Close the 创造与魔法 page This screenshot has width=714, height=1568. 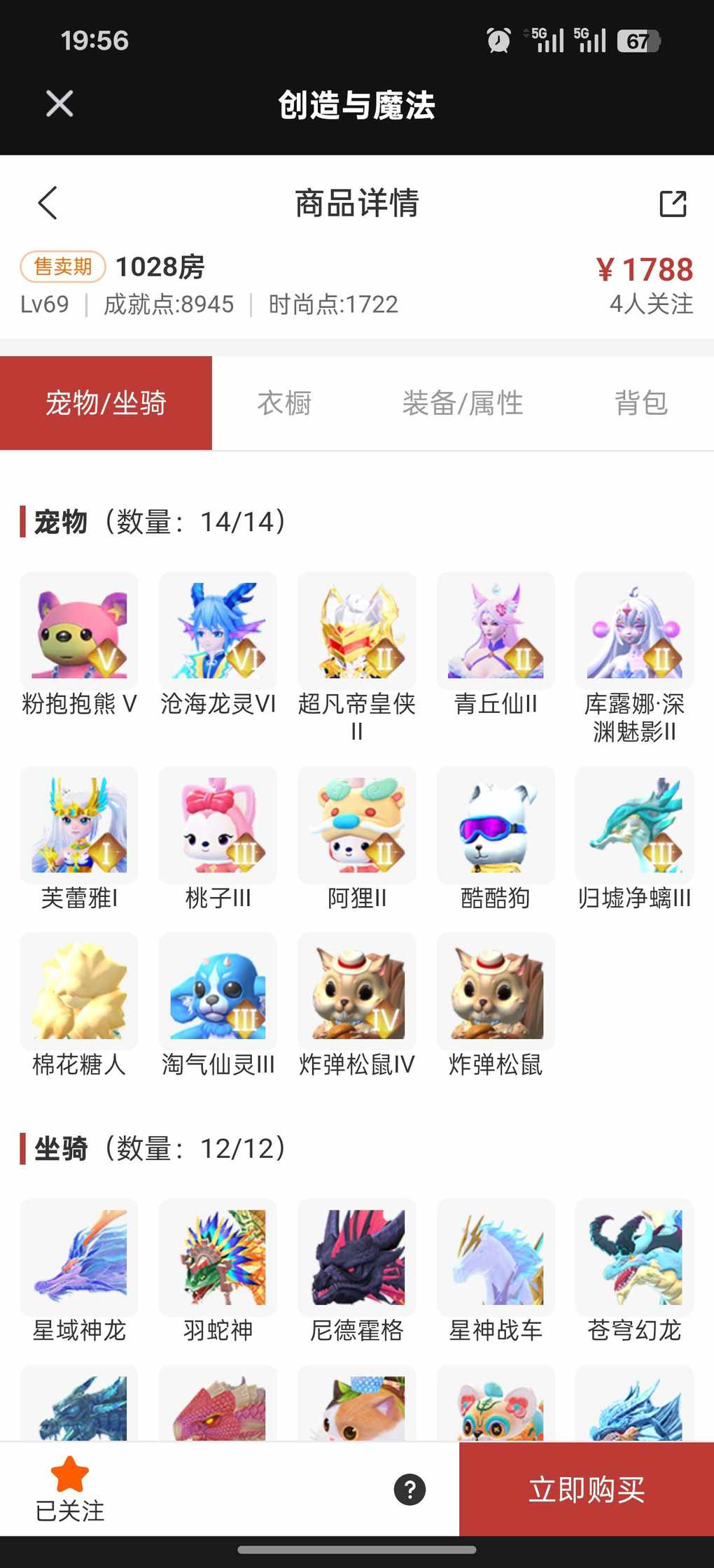pyautogui.click(x=59, y=104)
